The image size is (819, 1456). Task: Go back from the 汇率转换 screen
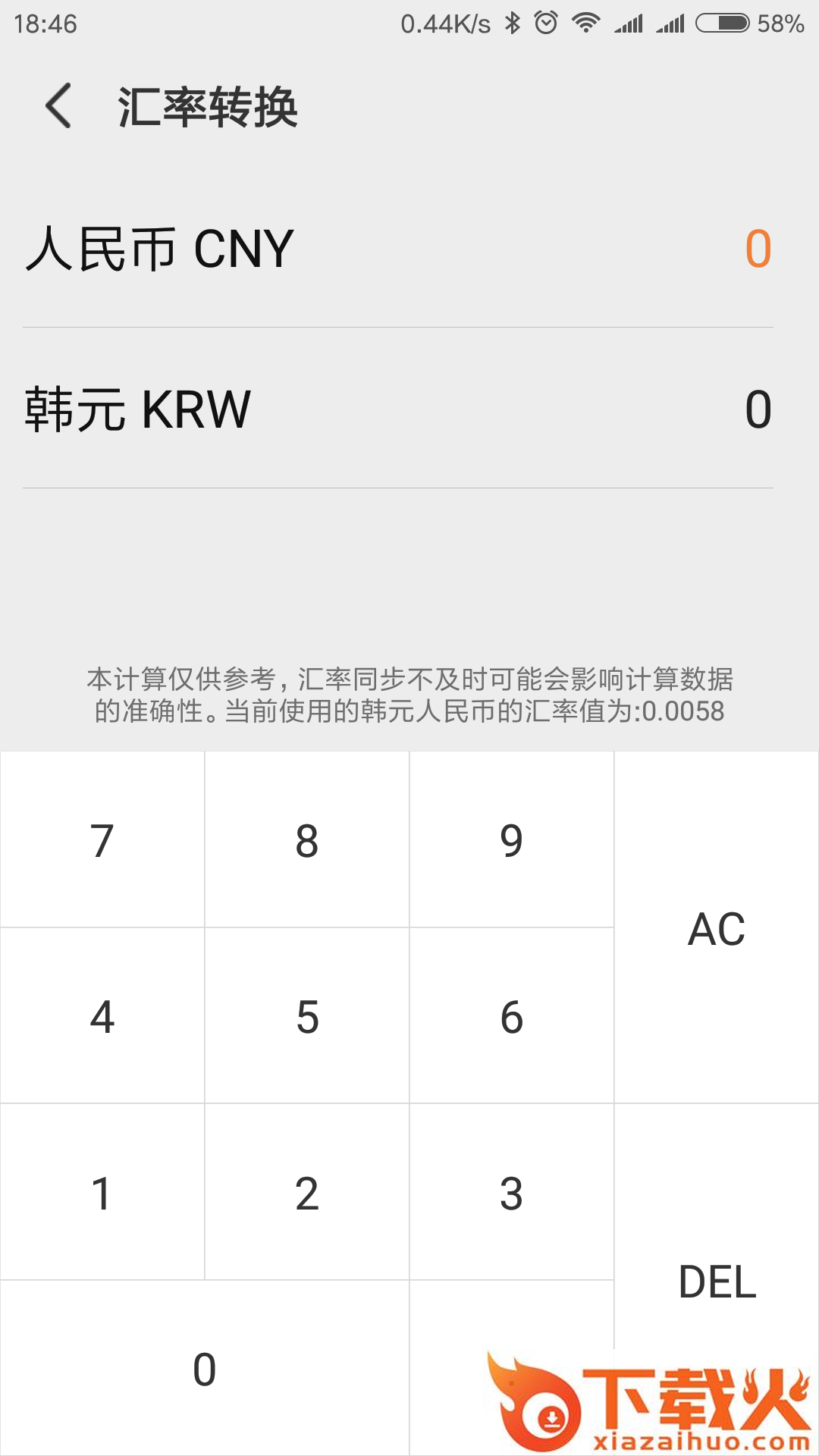pos(58,106)
